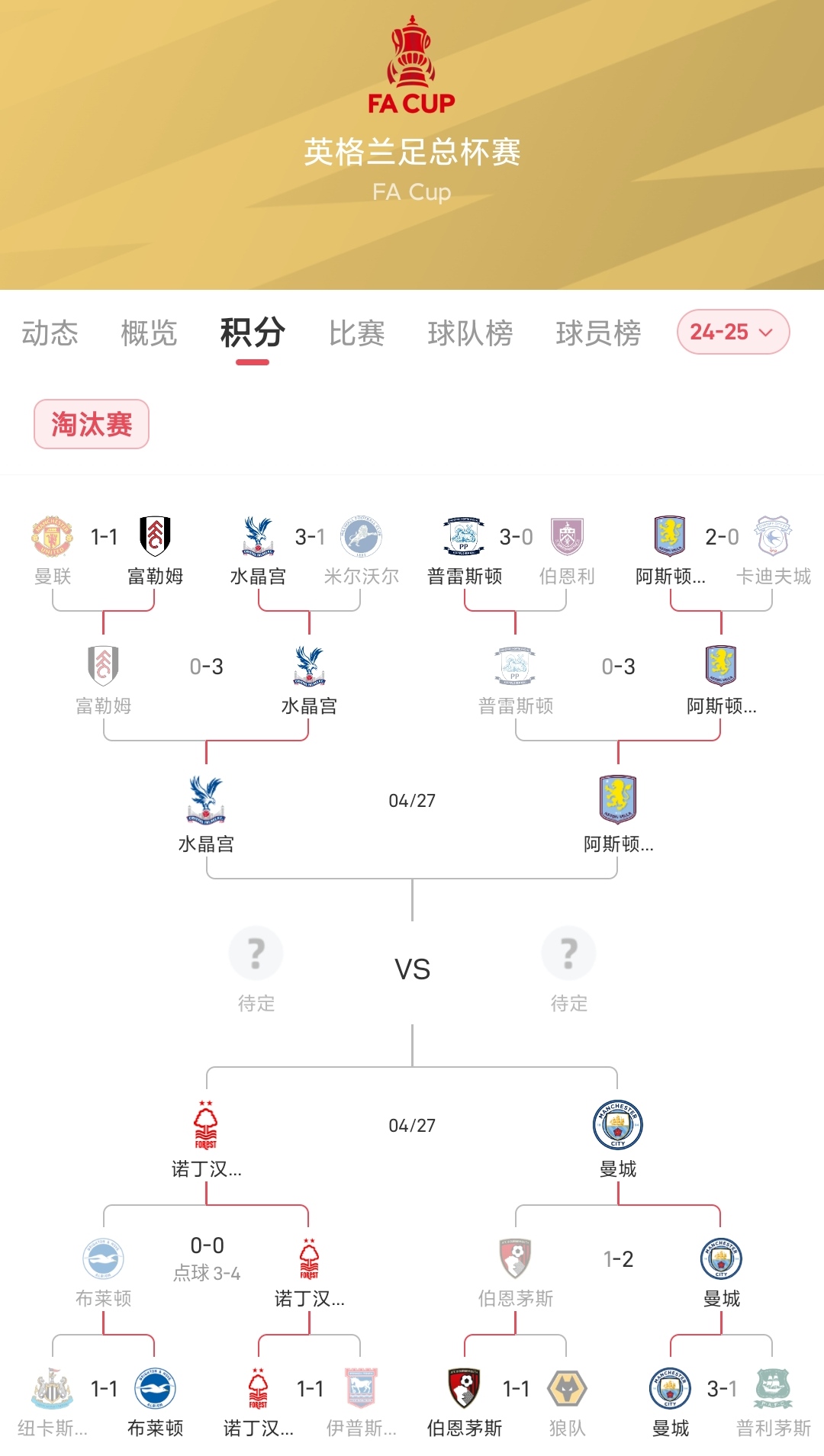Select the Manchester United crest icon
Screen dimensions: 824x1456
tap(50, 538)
